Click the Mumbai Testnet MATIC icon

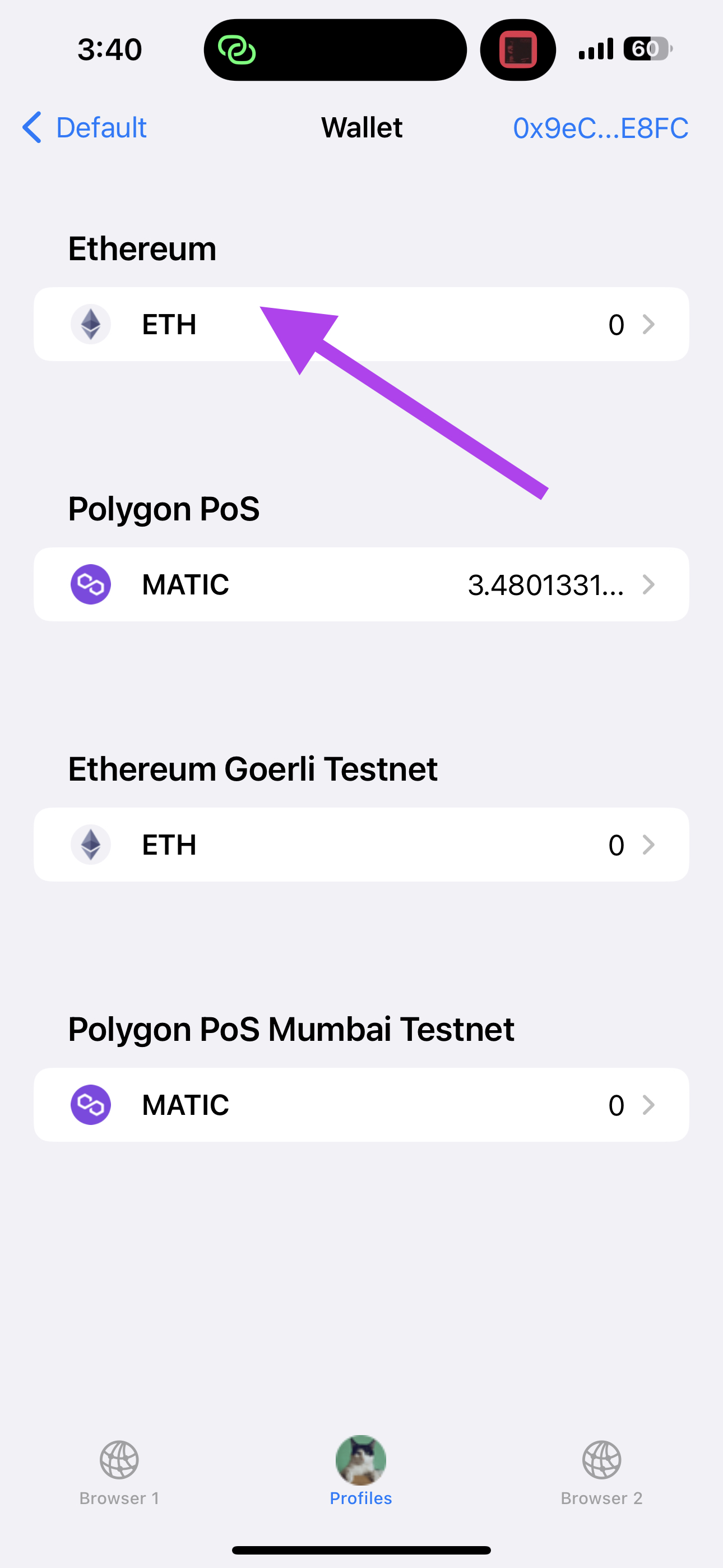point(91,1104)
